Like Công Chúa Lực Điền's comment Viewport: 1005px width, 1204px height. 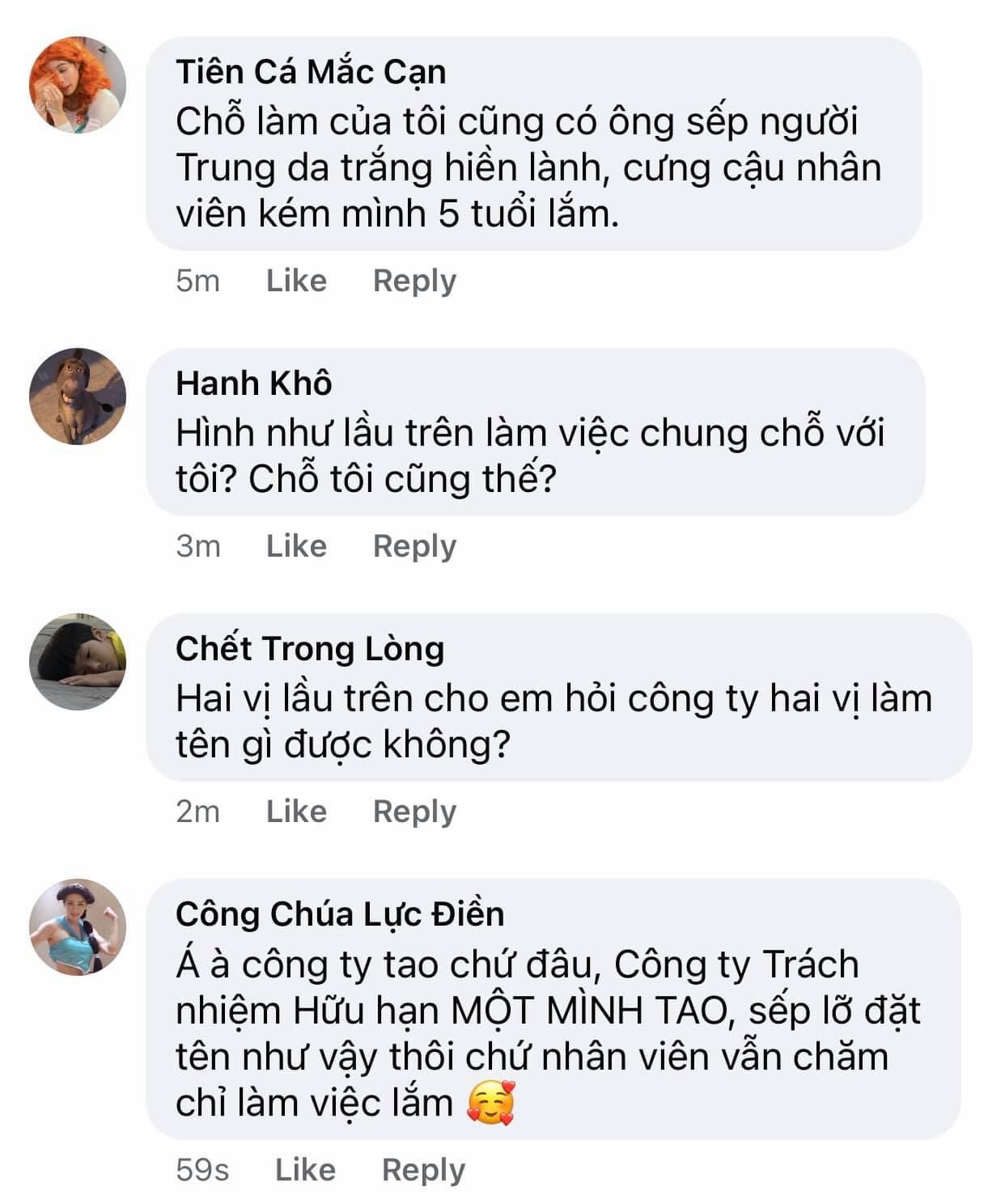coord(305,1169)
